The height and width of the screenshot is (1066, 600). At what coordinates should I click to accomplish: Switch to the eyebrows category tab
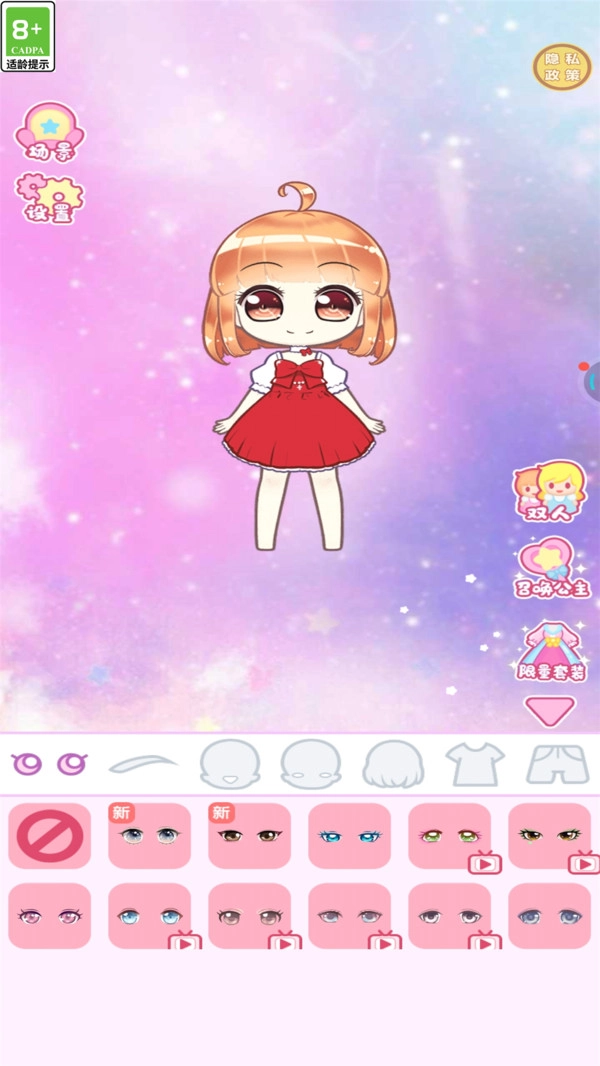pos(143,765)
